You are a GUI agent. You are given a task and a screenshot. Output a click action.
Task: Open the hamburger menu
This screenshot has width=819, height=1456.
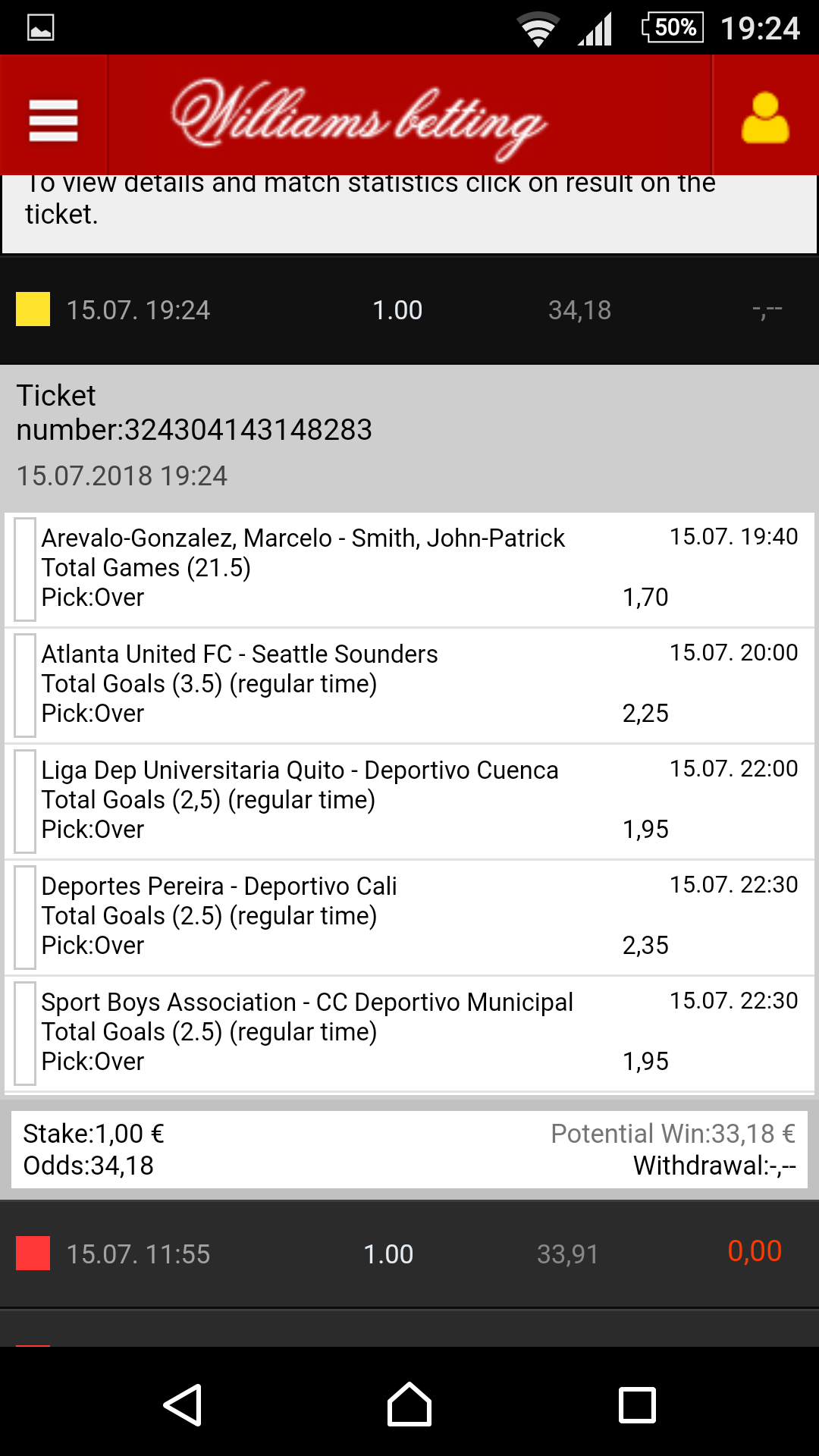tap(53, 120)
